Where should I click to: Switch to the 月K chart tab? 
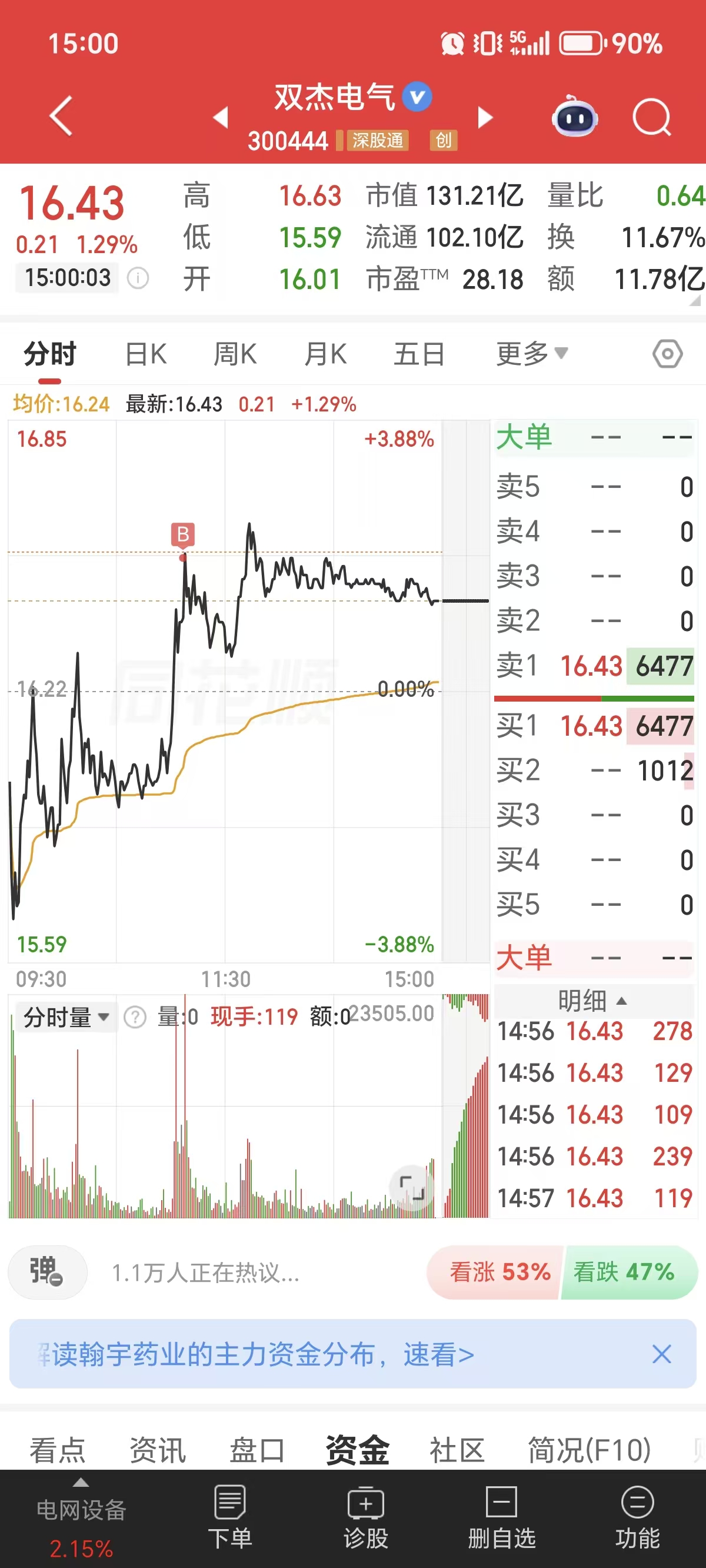click(325, 354)
